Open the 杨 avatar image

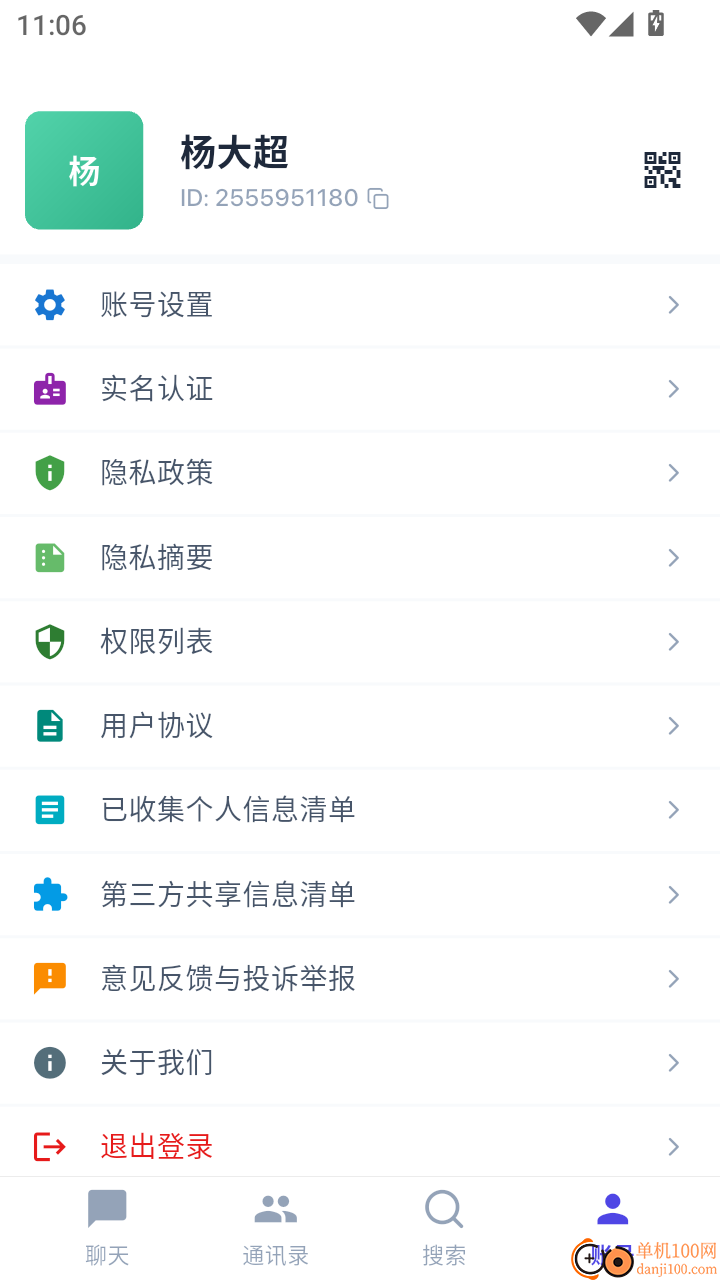[x=84, y=170]
